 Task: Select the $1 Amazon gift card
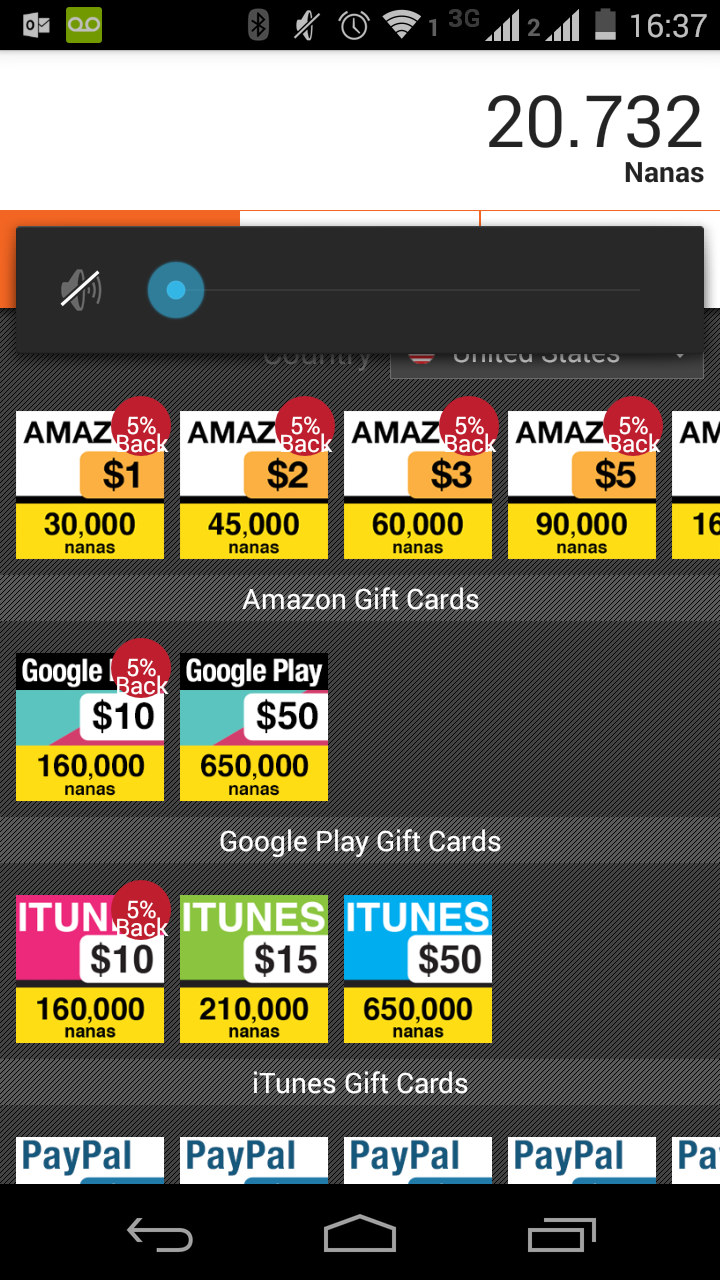click(90, 485)
